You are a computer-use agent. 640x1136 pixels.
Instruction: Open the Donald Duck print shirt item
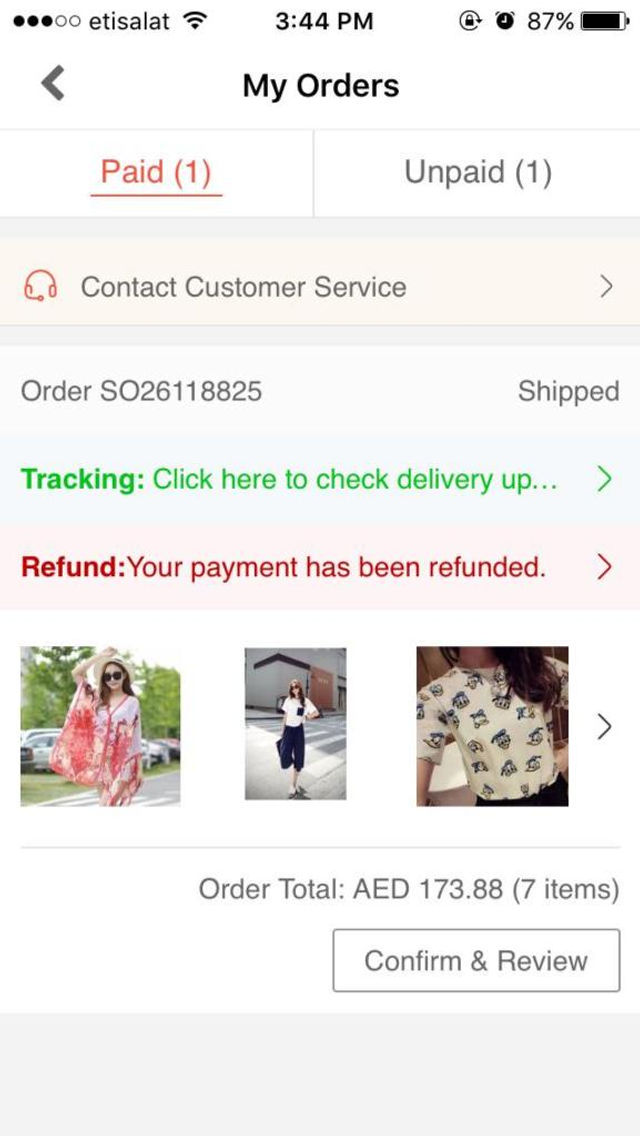point(492,726)
